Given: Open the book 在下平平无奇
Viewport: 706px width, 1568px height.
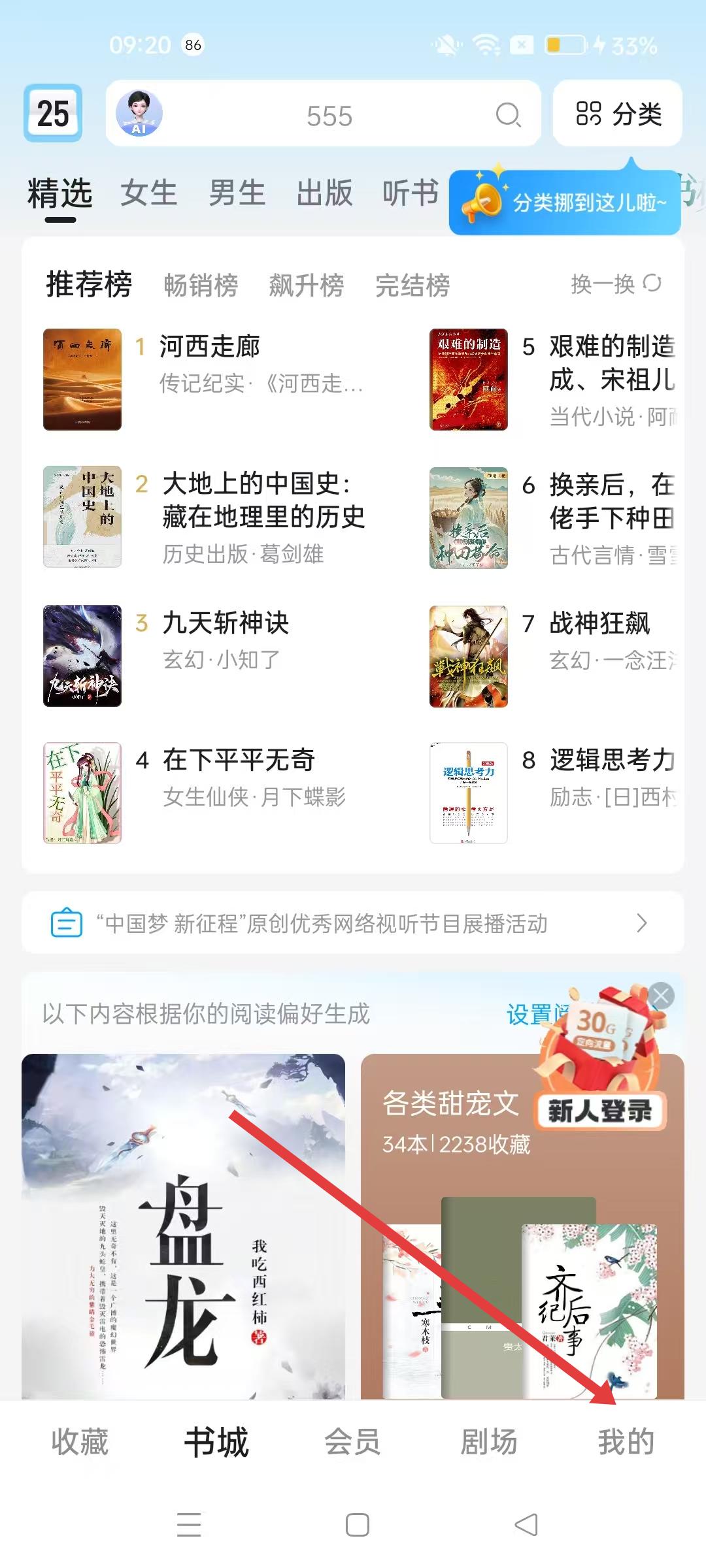Looking at the screenshot, I should [239, 760].
